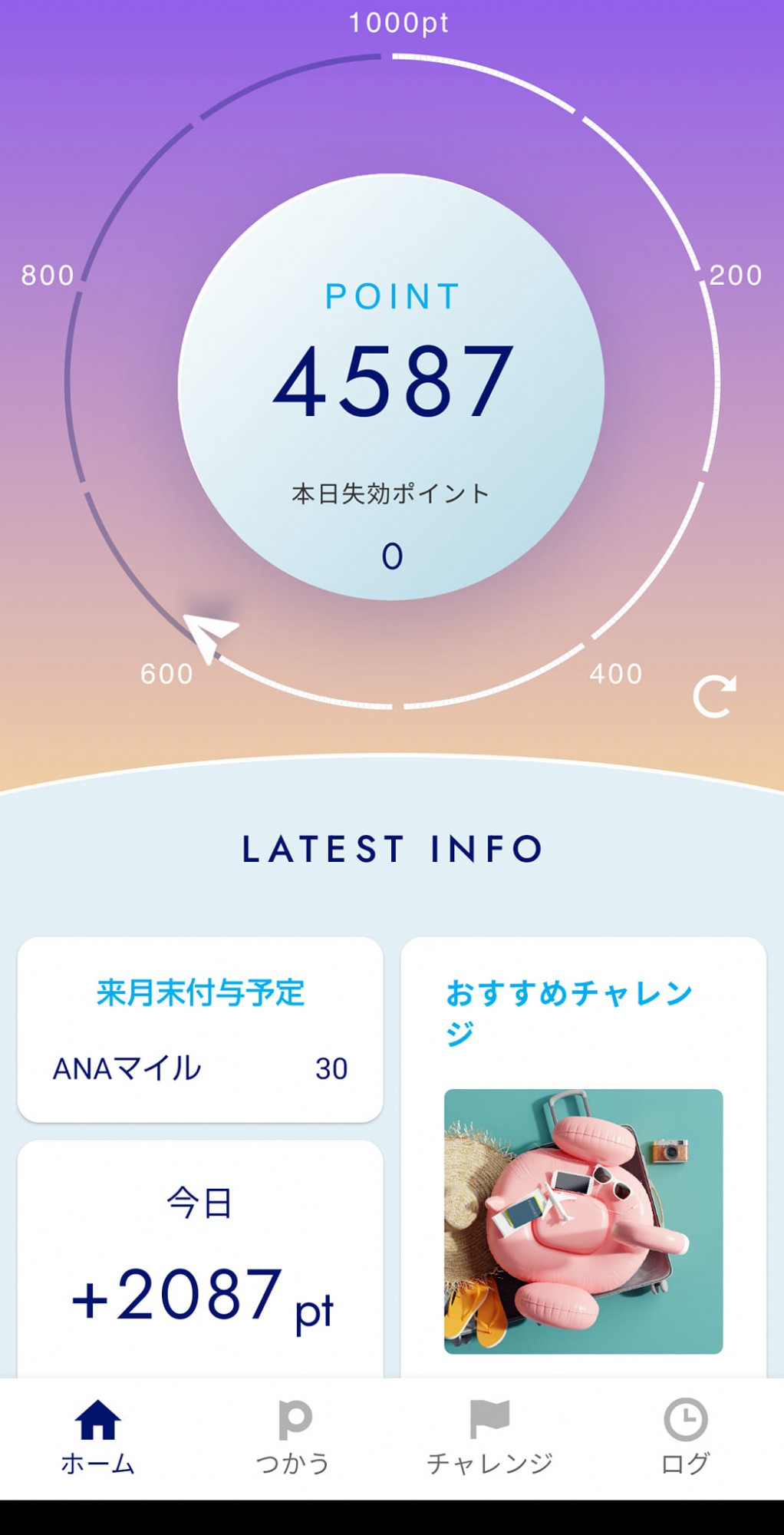Go to the チャレンジ tab

(489, 1437)
